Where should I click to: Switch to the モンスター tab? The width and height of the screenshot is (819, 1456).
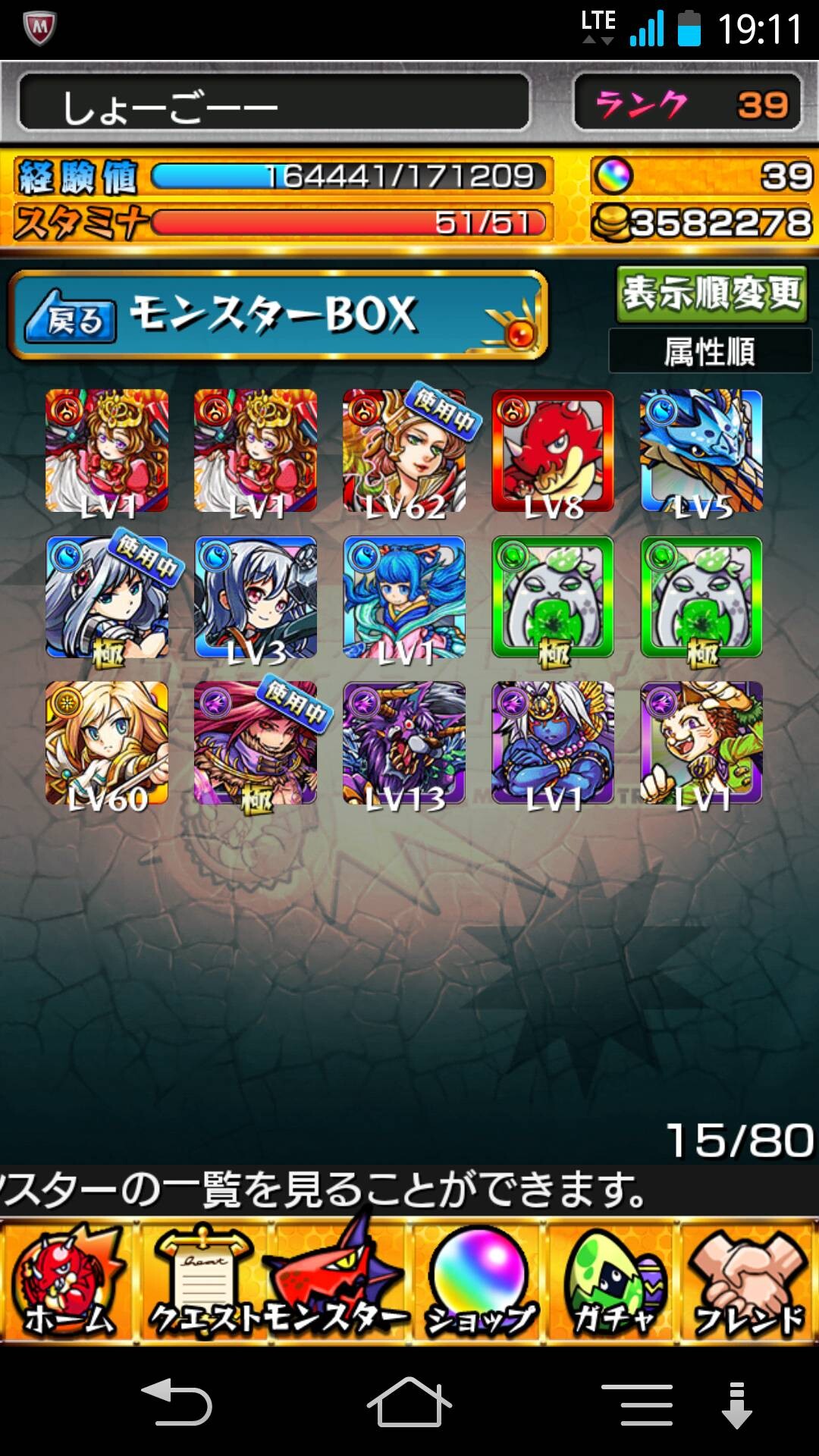[340, 1282]
